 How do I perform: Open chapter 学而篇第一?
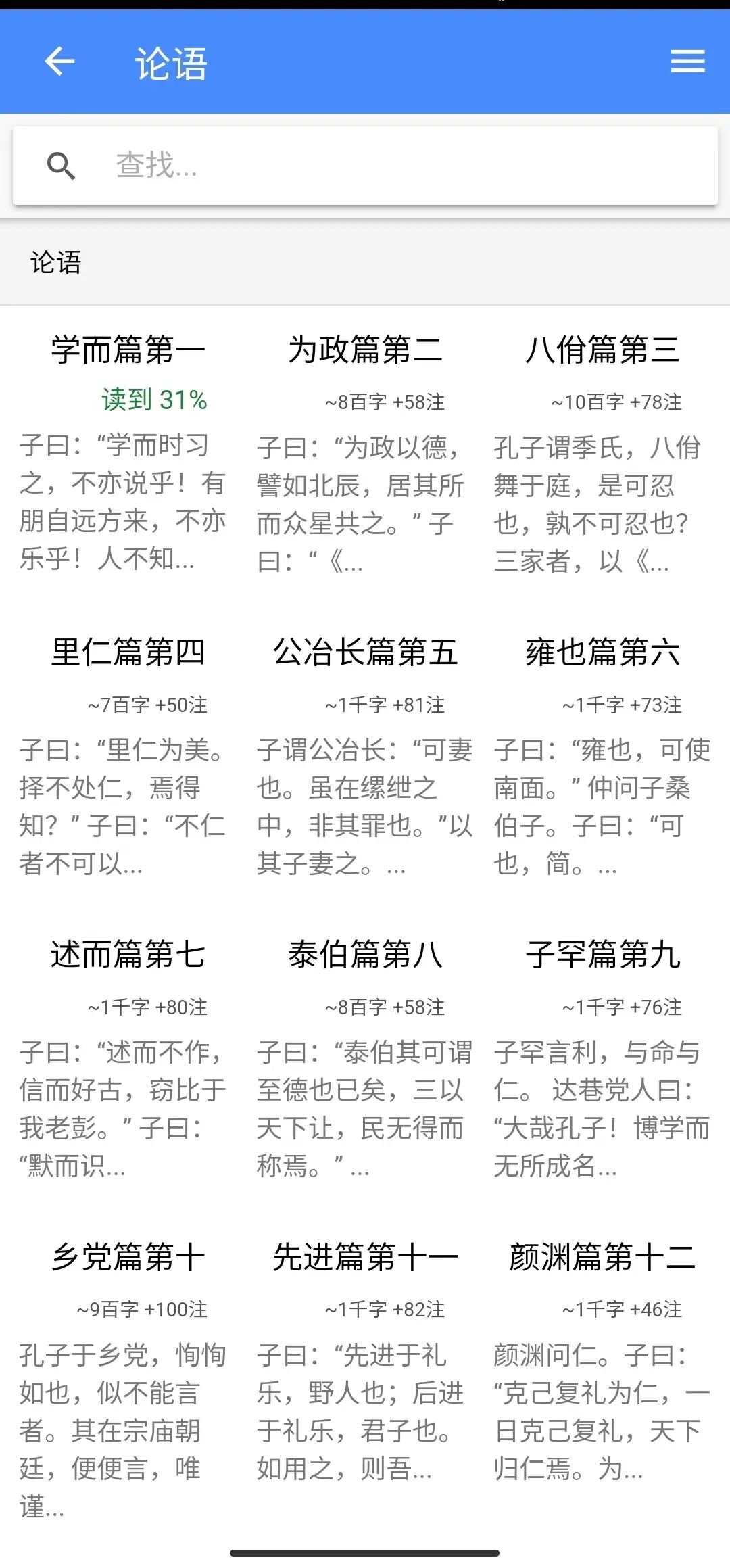(128, 350)
